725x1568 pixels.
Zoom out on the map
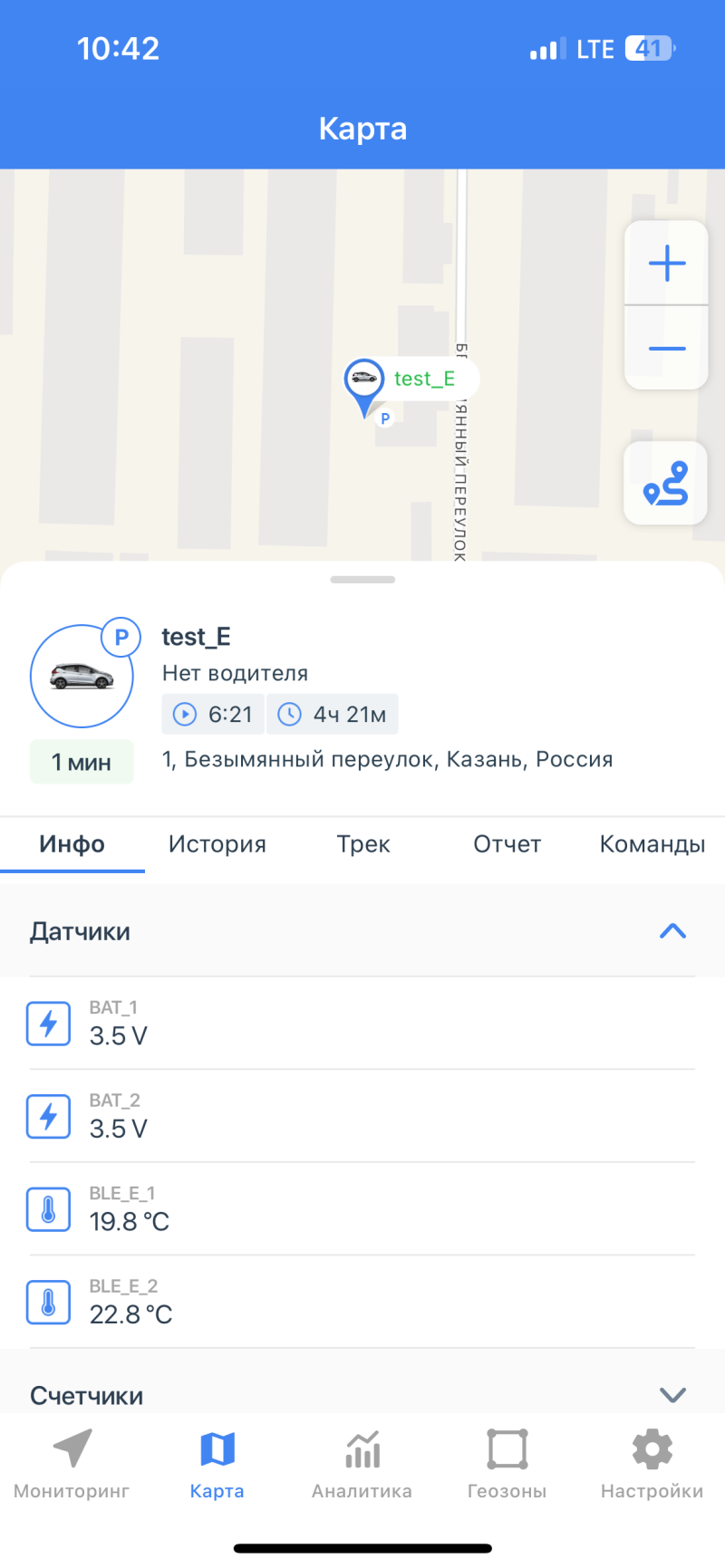pos(667,349)
